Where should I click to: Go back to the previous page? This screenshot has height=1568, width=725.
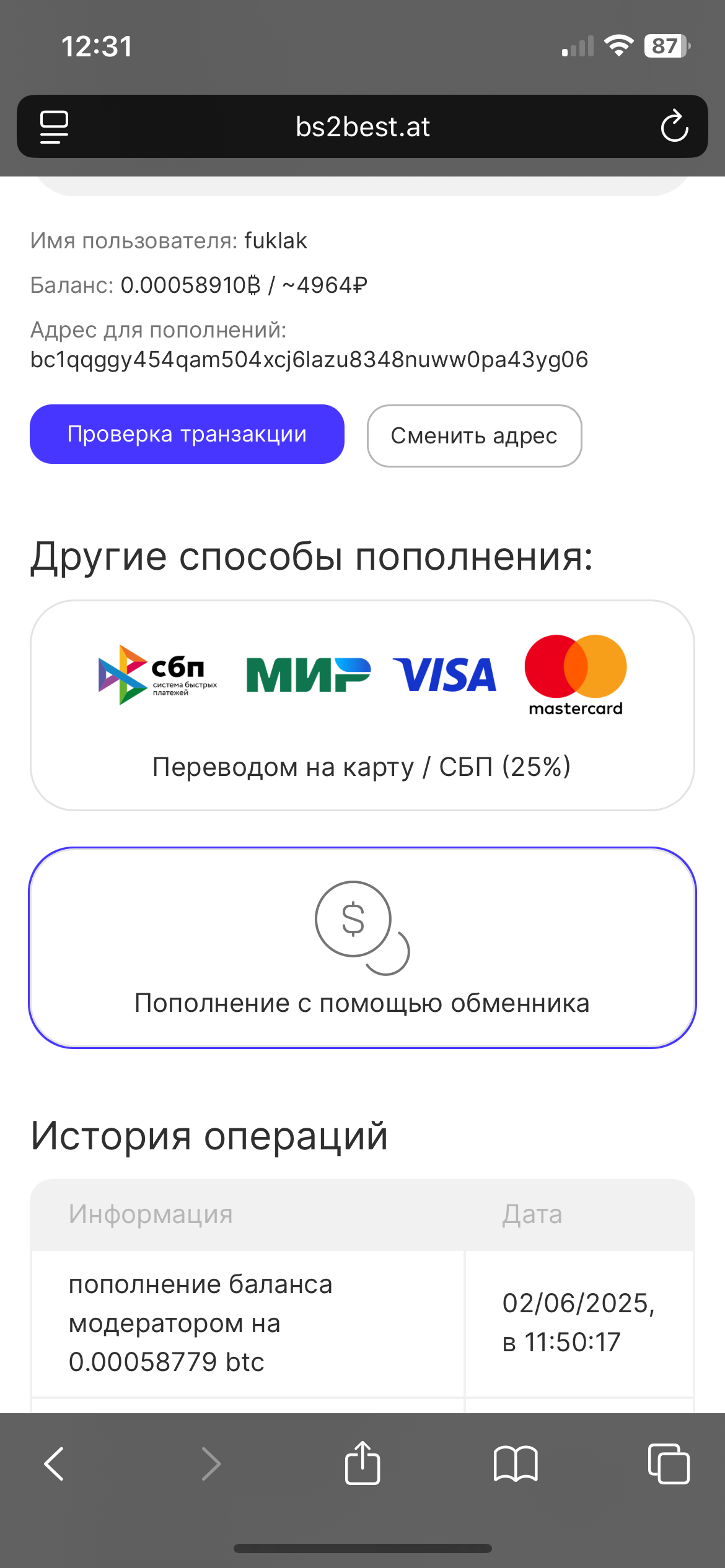click(x=55, y=1464)
